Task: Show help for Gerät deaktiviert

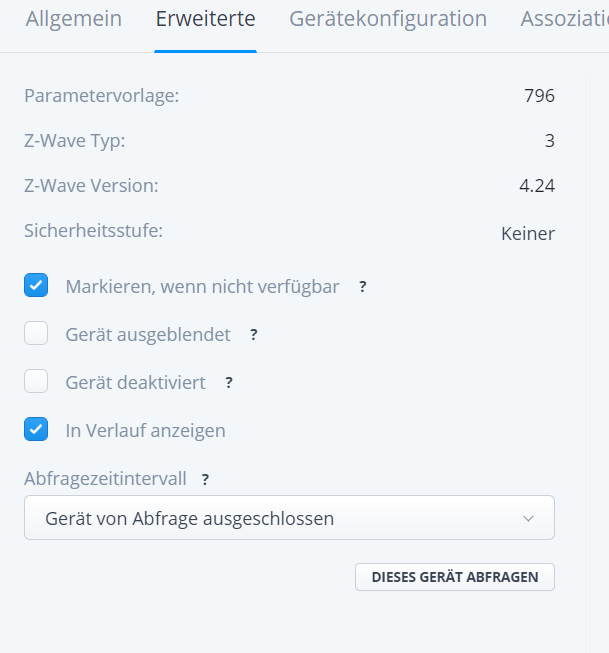Action: [229, 383]
